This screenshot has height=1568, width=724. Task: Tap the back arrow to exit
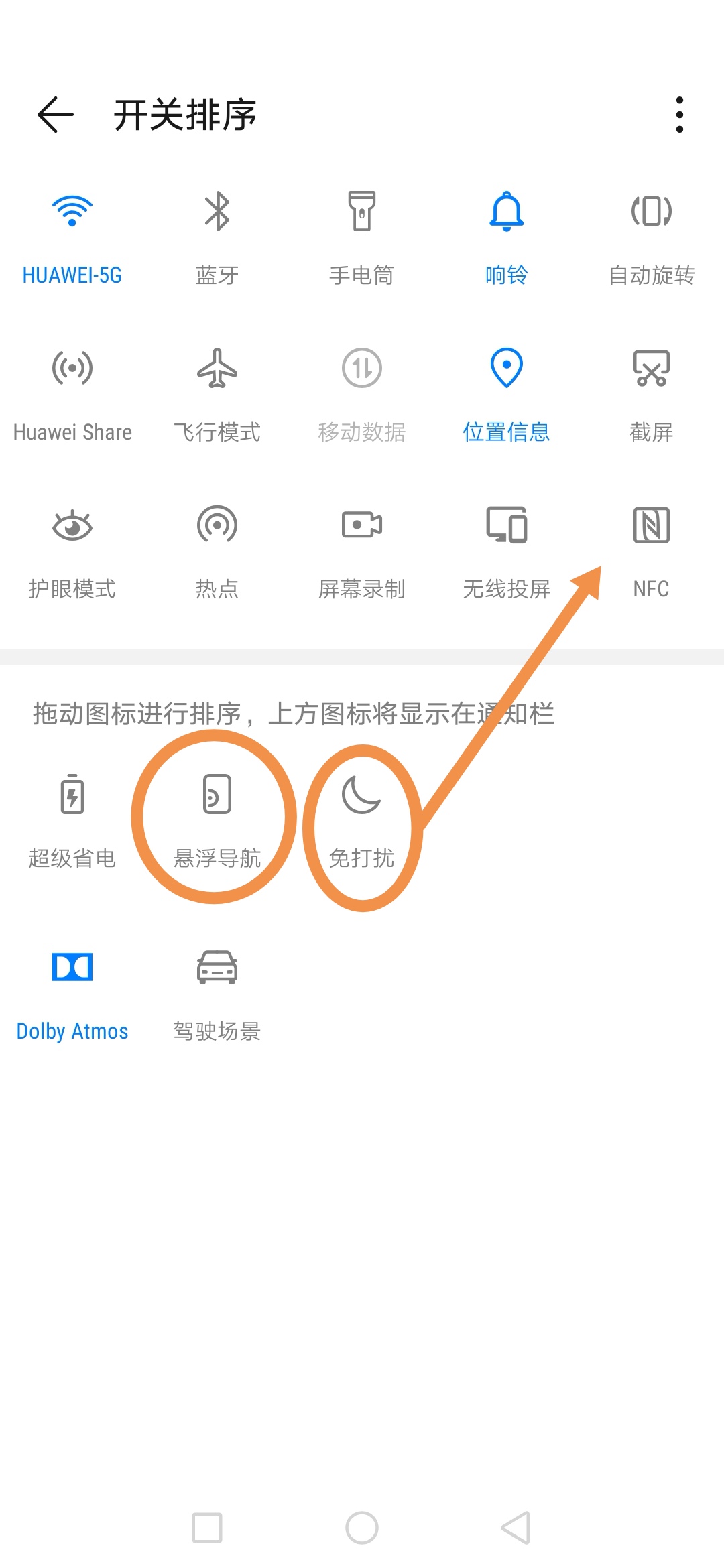(55, 114)
